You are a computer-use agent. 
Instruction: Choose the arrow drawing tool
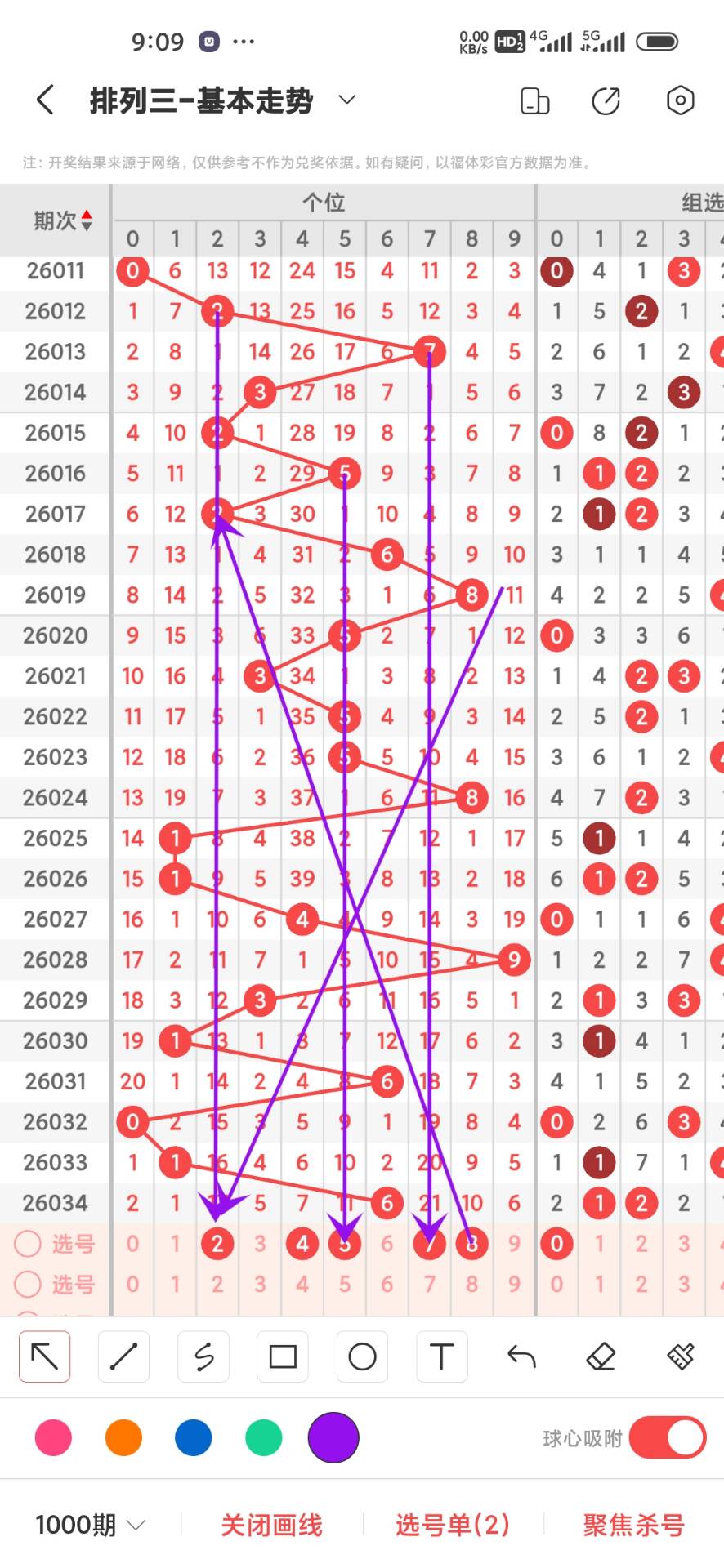click(x=44, y=1356)
